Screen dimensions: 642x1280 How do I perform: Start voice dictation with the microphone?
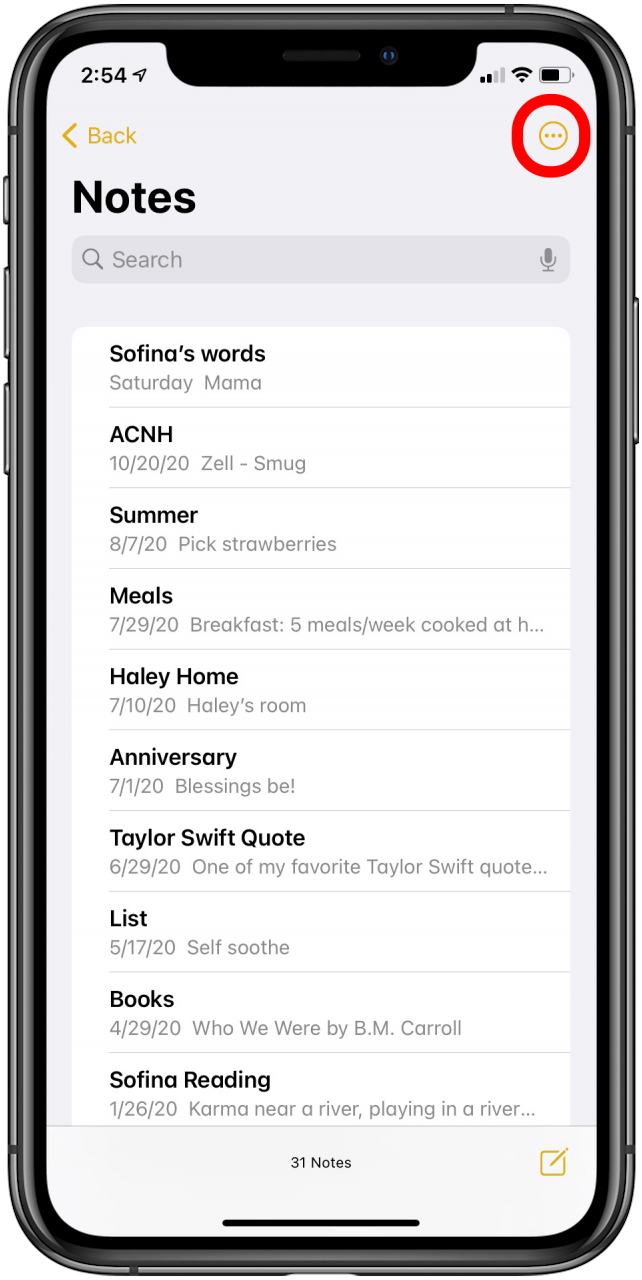click(548, 260)
